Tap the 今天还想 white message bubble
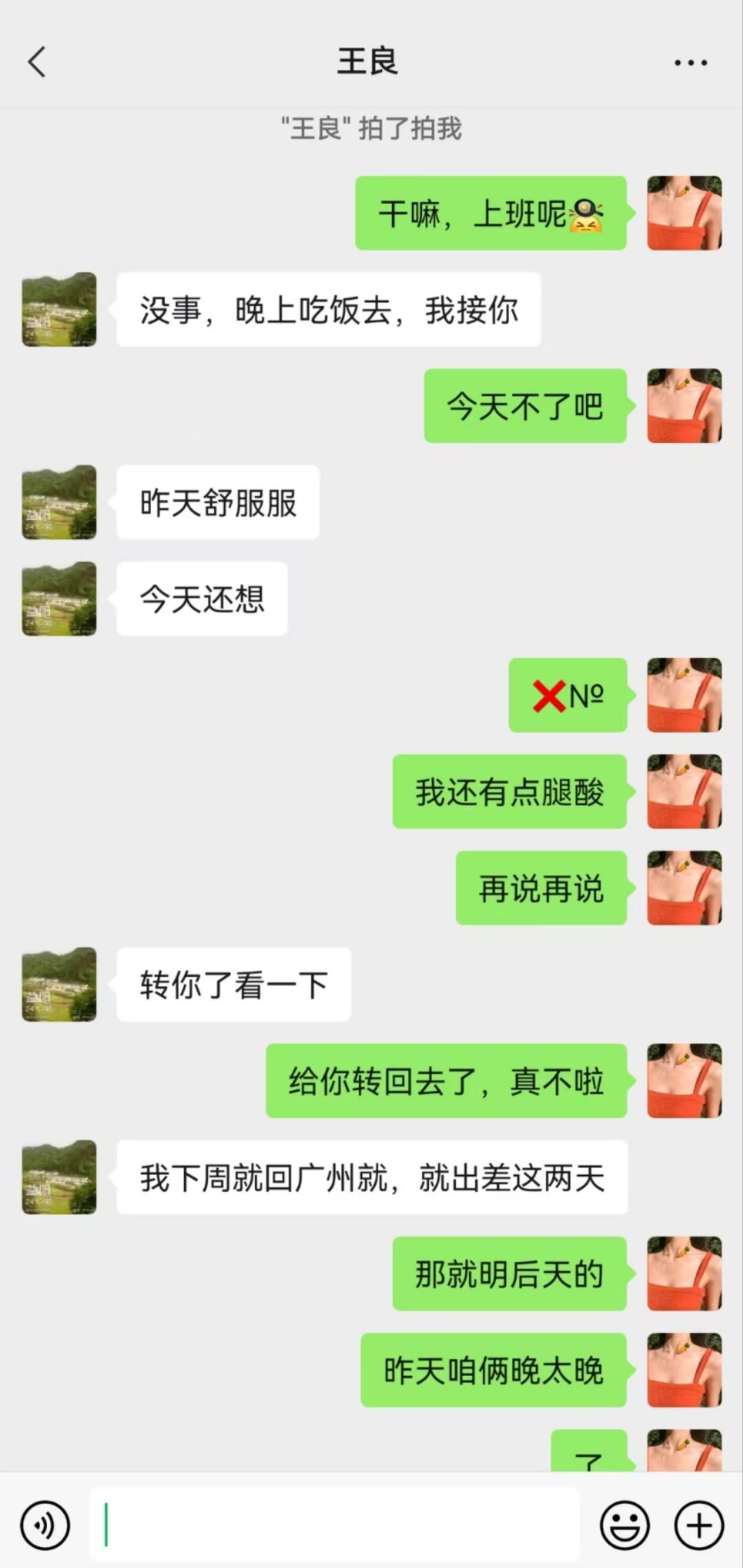The width and height of the screenshot is (743, 1568). click(x=202, y=599)
